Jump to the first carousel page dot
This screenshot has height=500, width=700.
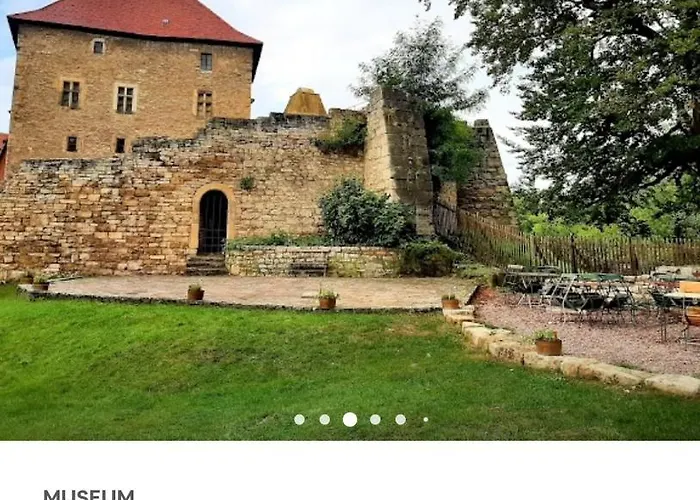(299, 420)
